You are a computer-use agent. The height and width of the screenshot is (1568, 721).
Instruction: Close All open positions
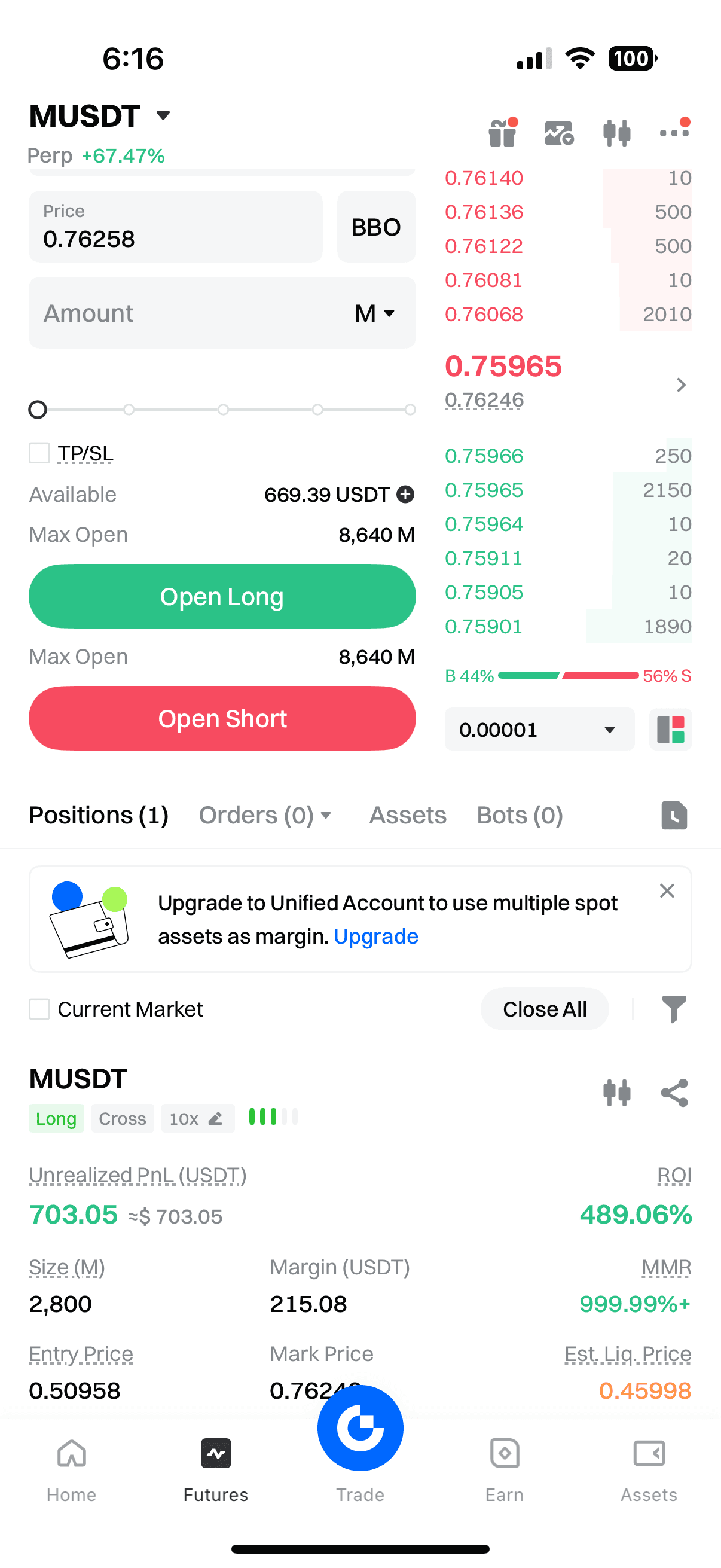tap(545, 1009)
